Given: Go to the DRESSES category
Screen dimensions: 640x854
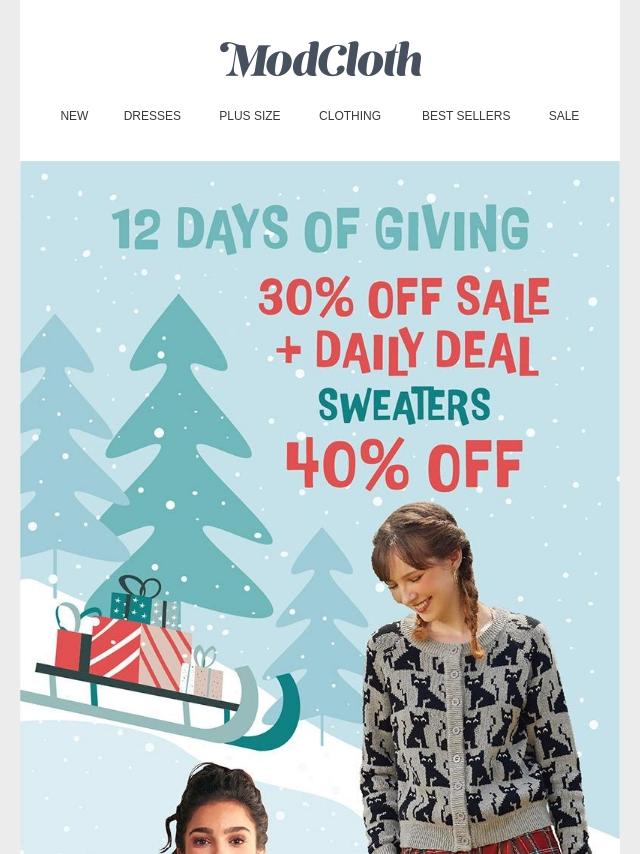Looking at the screenshot, I should click(152, 116).
